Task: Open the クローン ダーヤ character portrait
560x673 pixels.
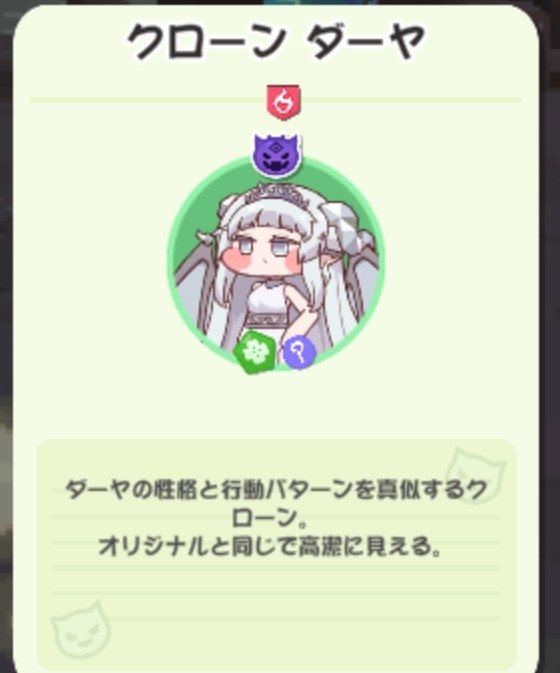Action: click(x=276, y=263)
